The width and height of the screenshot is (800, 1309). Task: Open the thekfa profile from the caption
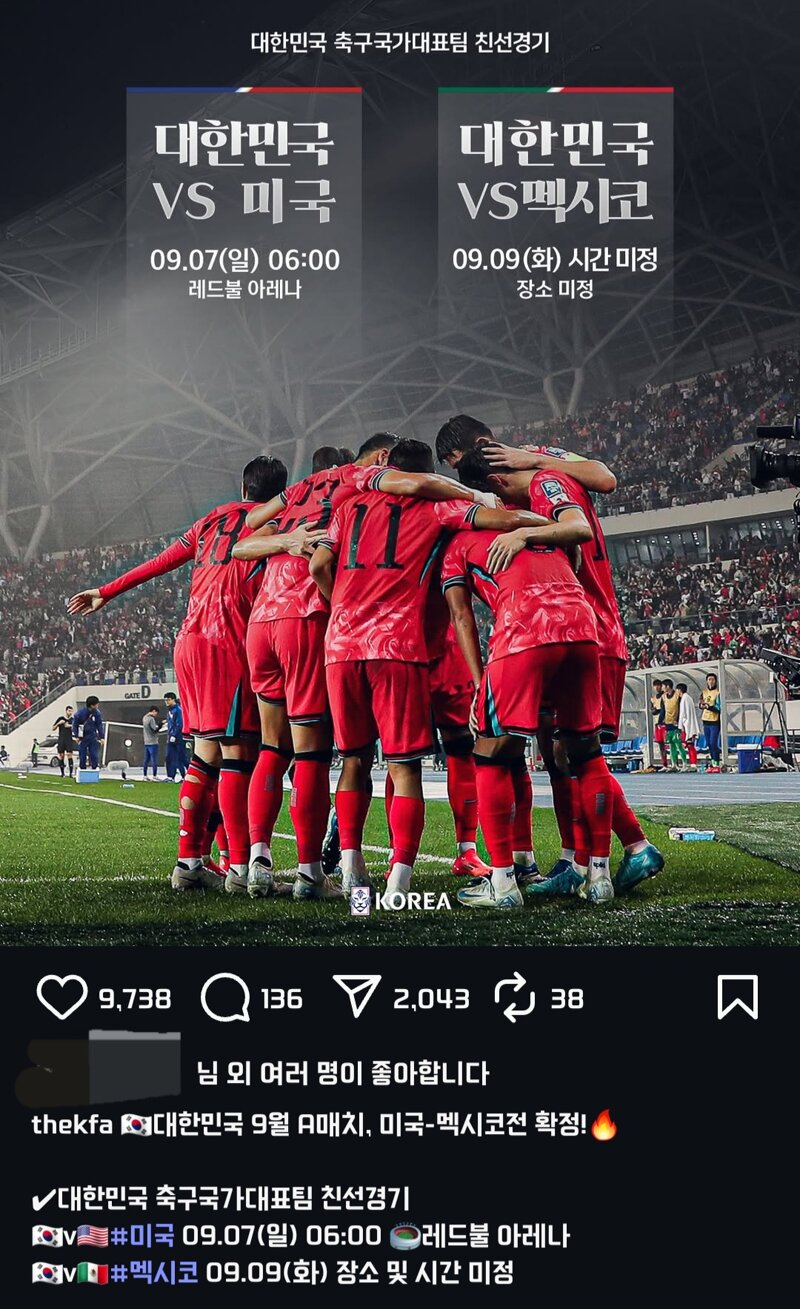pyautogui.click(x=71, y=1124)
